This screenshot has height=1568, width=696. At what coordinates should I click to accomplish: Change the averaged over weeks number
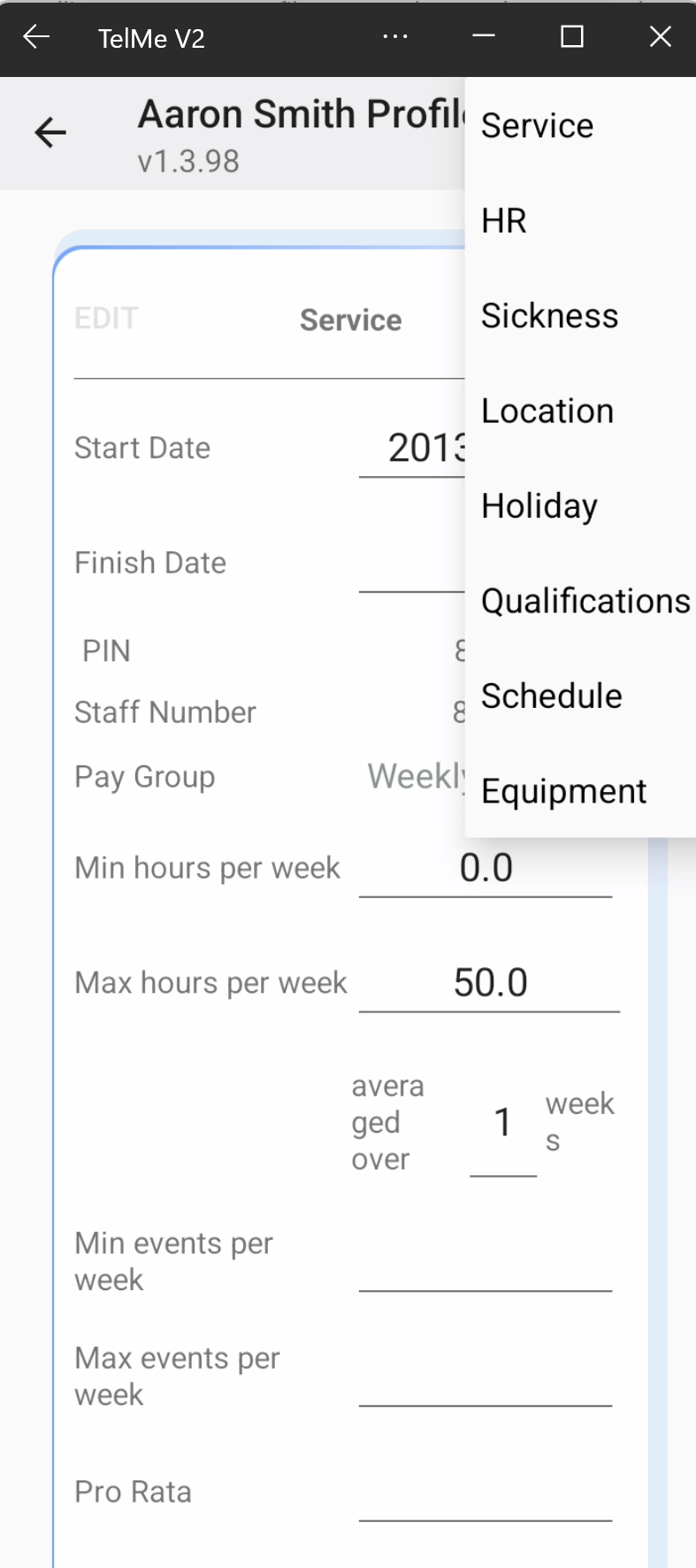pyautogui.click(x=503, y=1123)
